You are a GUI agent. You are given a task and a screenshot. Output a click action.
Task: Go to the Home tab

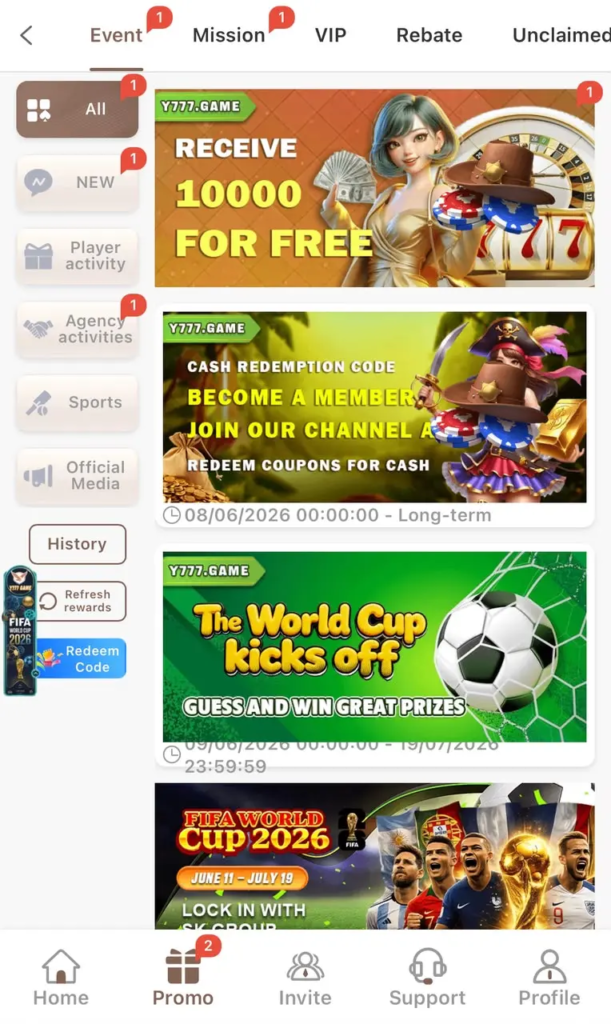click(x=61, y=978)
